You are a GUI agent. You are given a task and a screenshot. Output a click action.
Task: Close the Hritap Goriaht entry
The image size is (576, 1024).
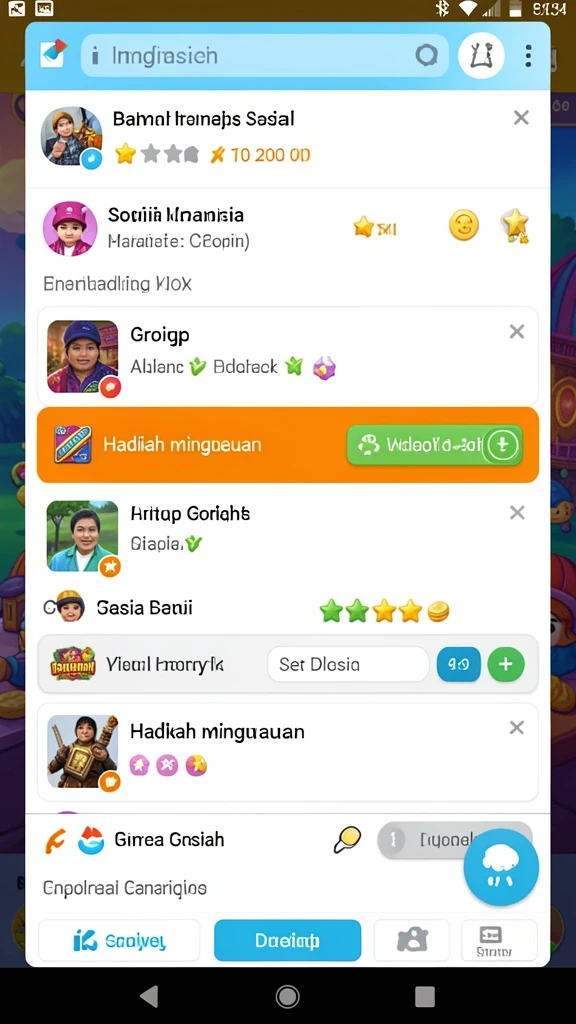coord(517,513)
